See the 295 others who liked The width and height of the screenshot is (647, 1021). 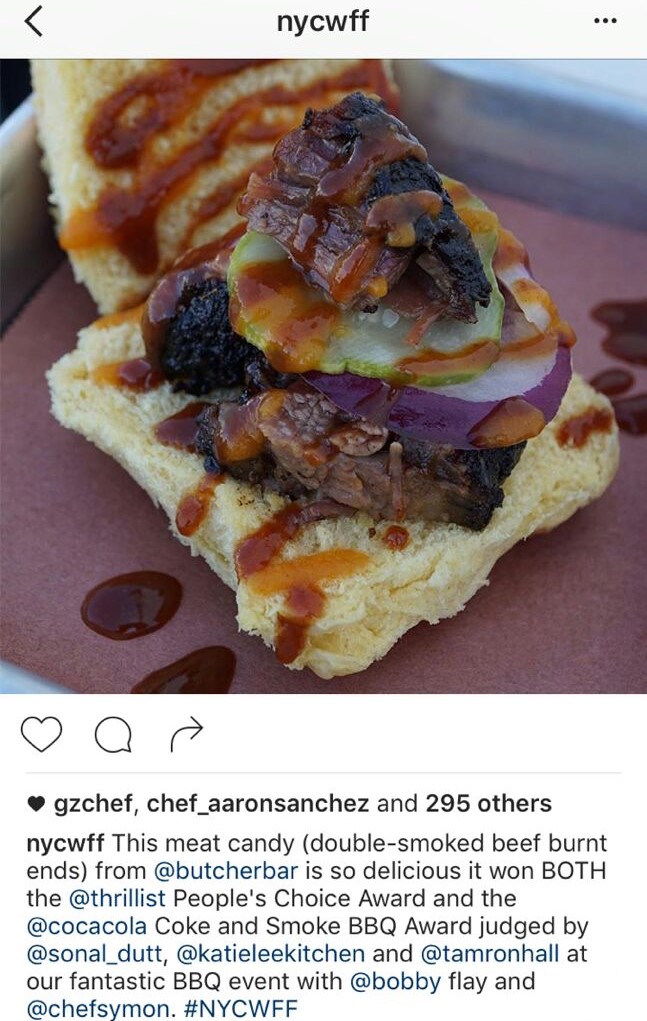point(488,804)
